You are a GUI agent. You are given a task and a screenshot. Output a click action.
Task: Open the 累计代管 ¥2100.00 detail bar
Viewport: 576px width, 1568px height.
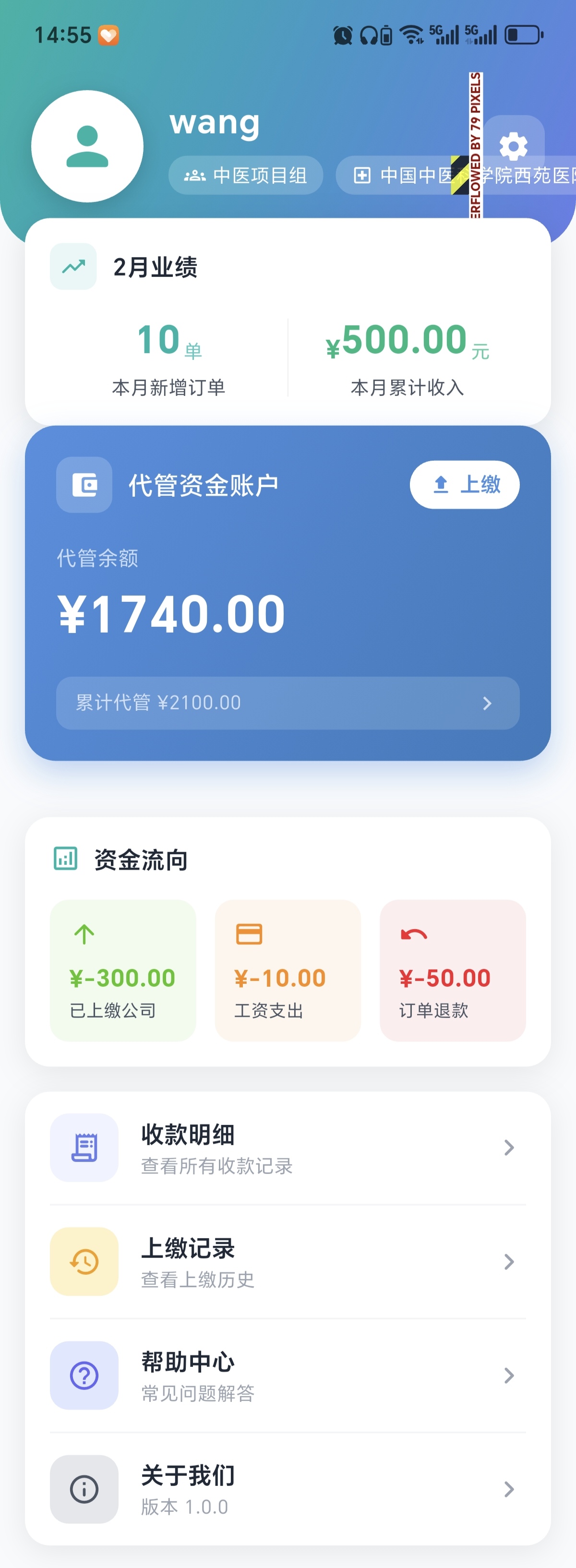(287, 703)
